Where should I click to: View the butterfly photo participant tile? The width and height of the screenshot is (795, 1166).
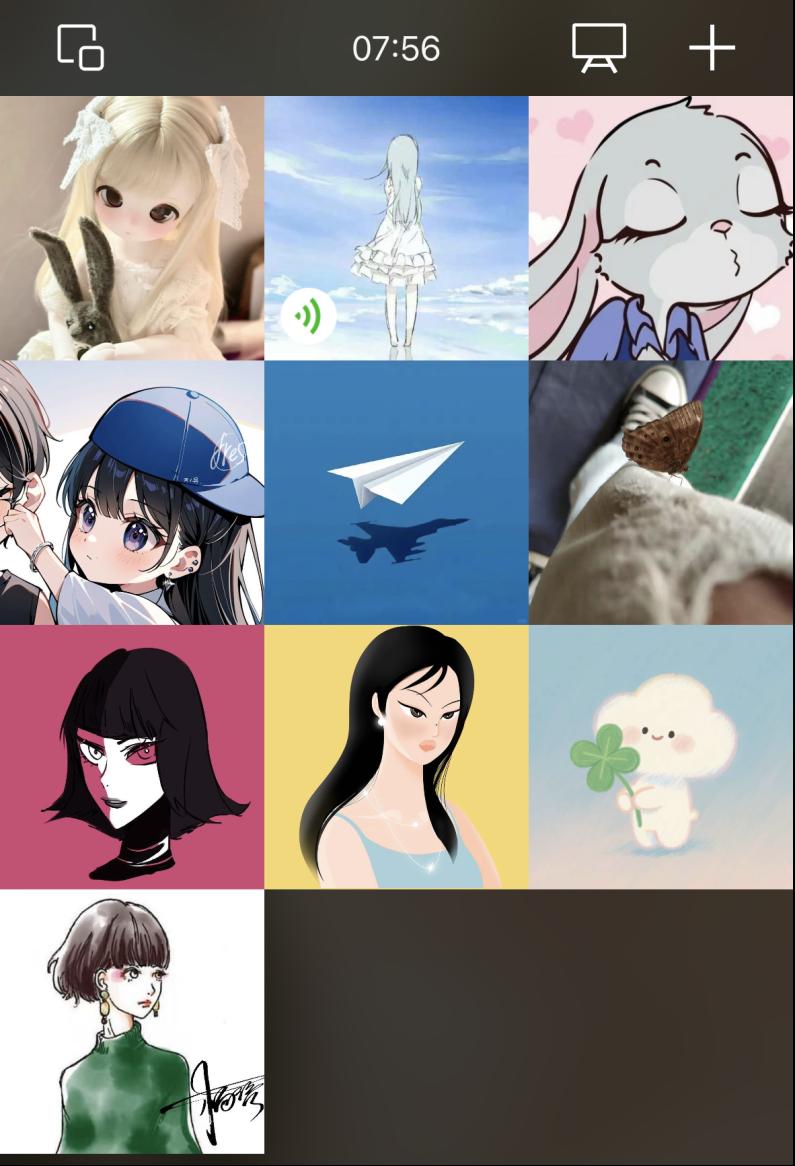661,493
